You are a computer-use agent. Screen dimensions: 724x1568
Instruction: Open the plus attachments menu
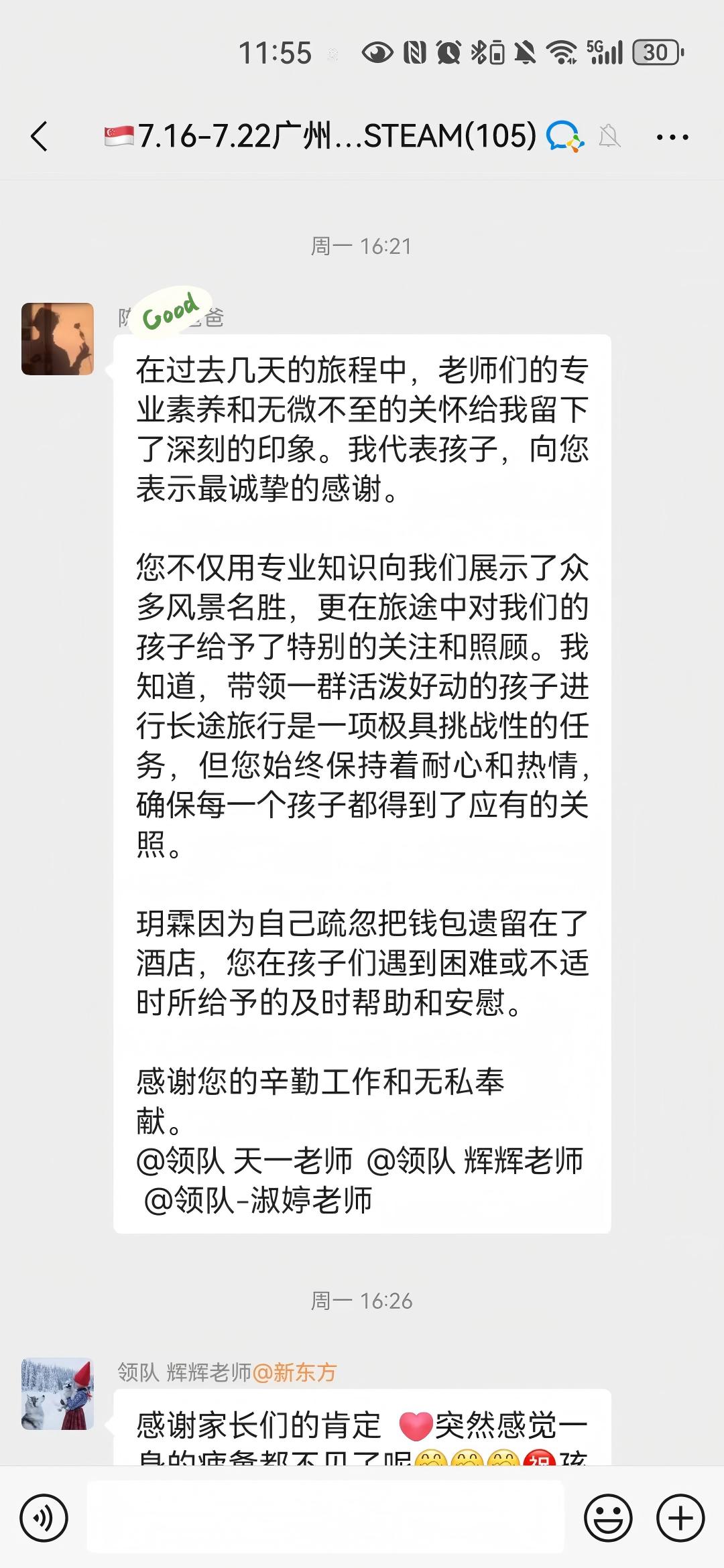(x=680, y=1517)
